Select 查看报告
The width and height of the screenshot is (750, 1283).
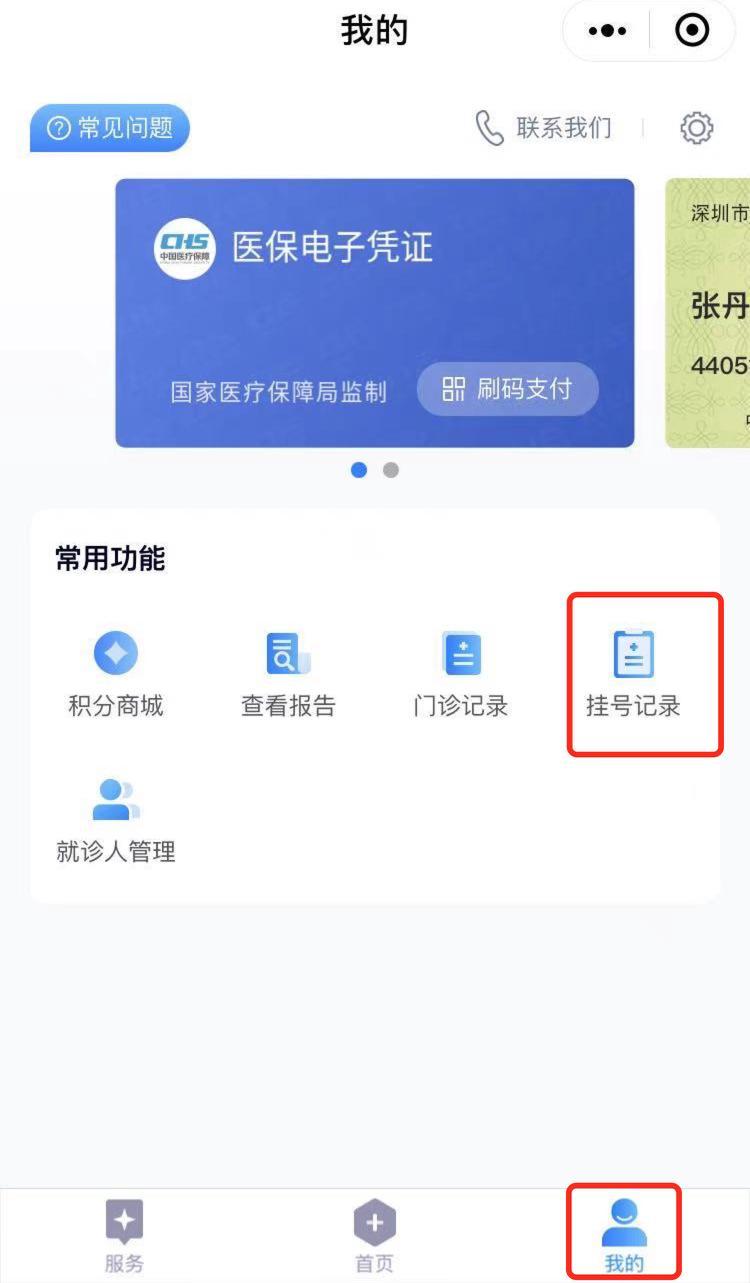pyautogui.click(x=288, y=675)
